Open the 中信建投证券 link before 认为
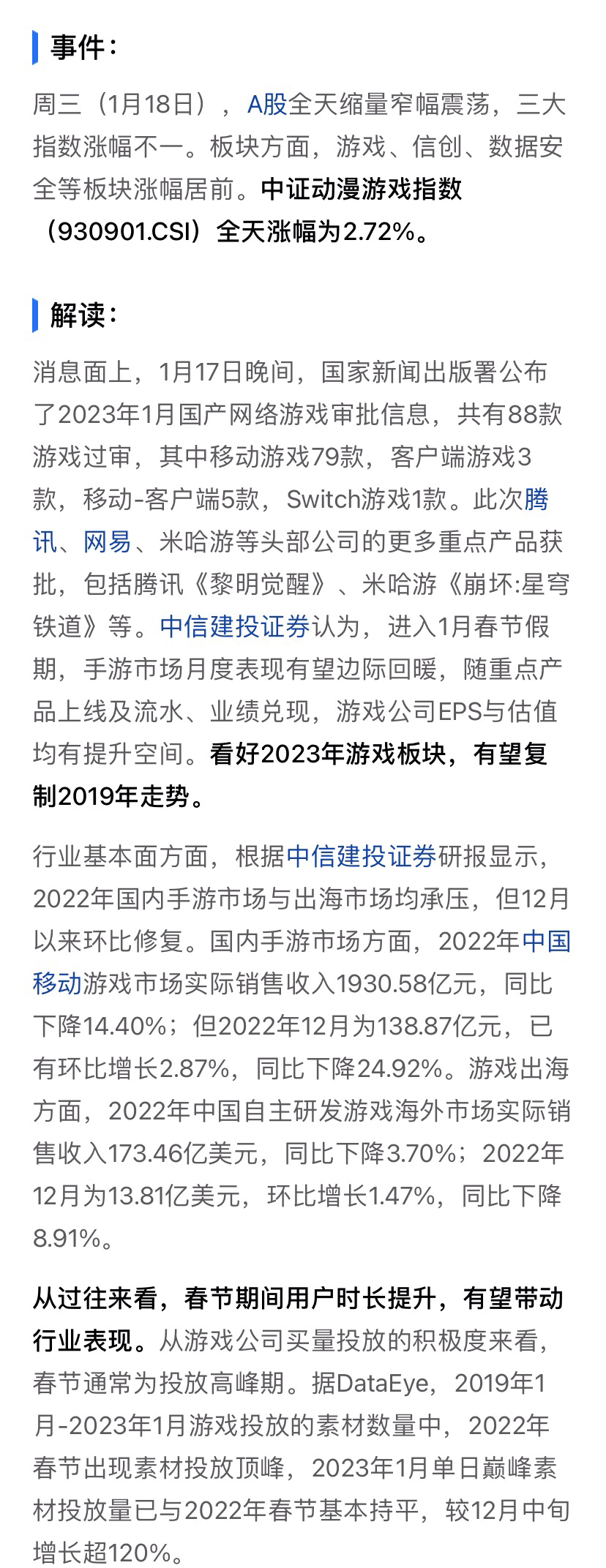 click(235, 627)
